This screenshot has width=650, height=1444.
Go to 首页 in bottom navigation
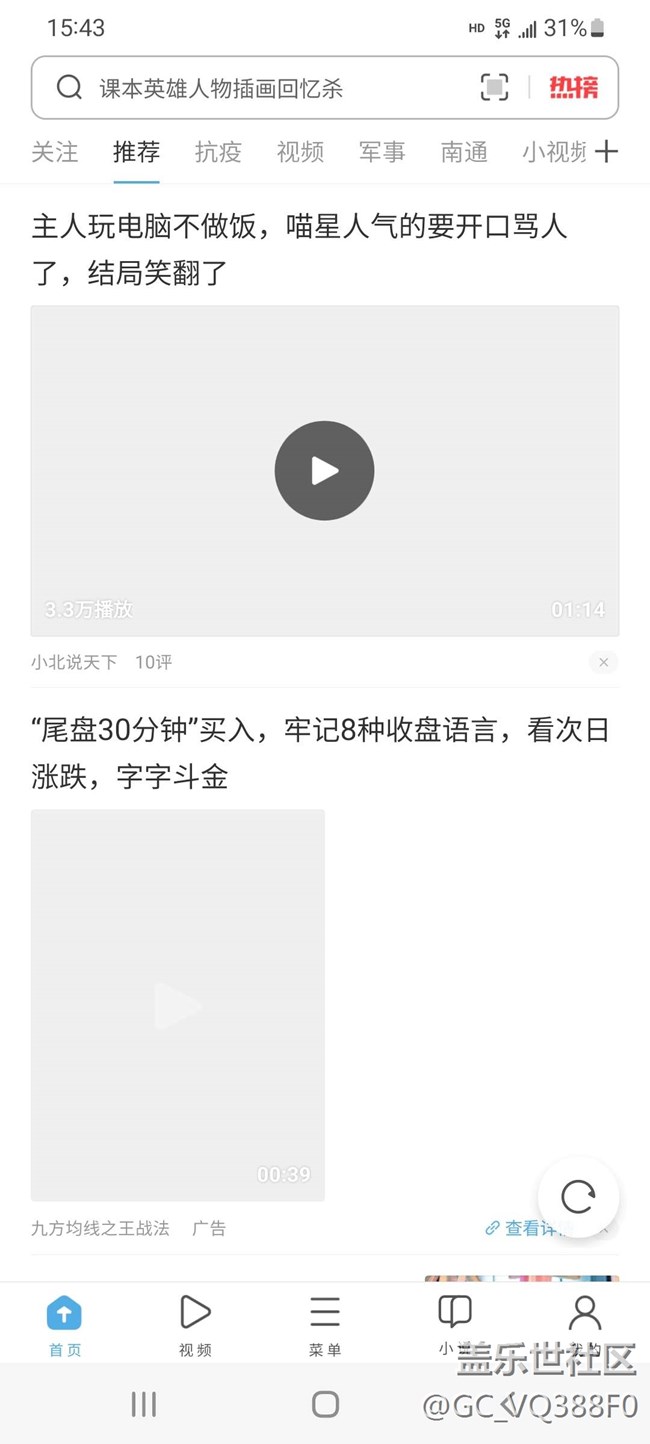(x=64, y=1325)
